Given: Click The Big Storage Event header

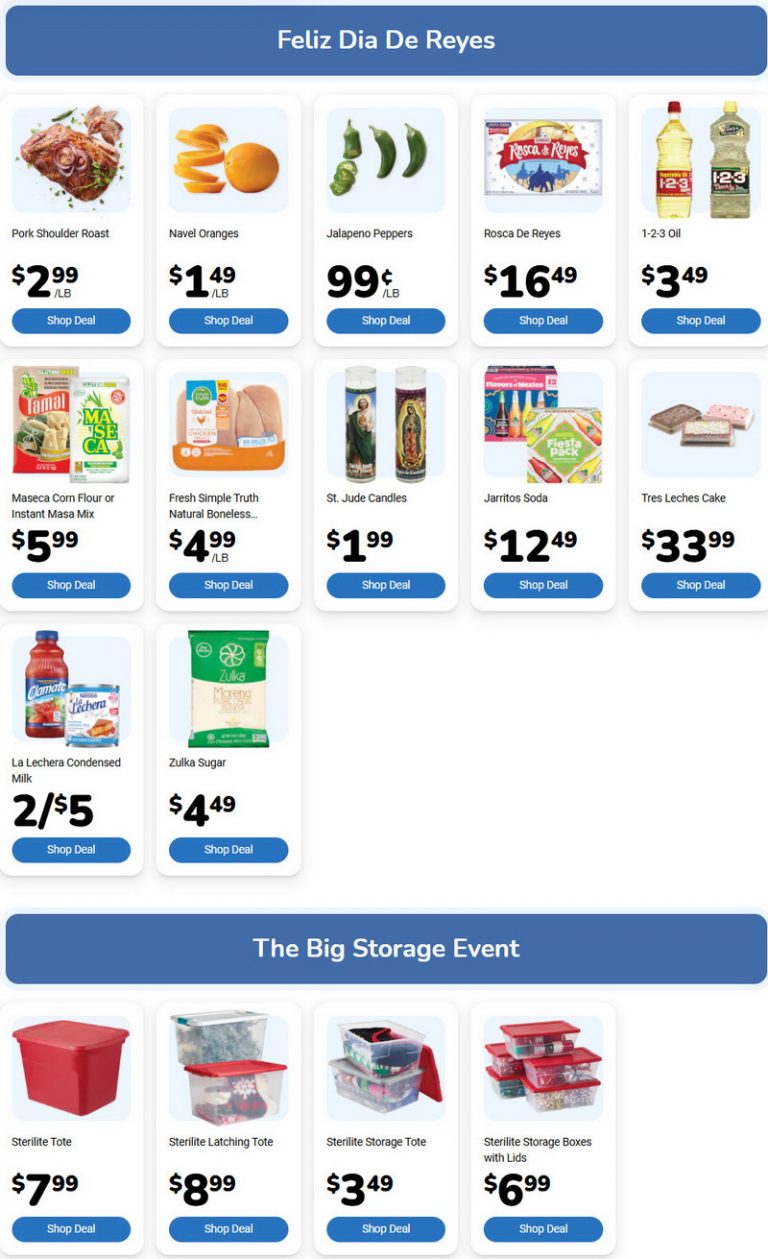Looking at the screenshot, I should [384, 948].
